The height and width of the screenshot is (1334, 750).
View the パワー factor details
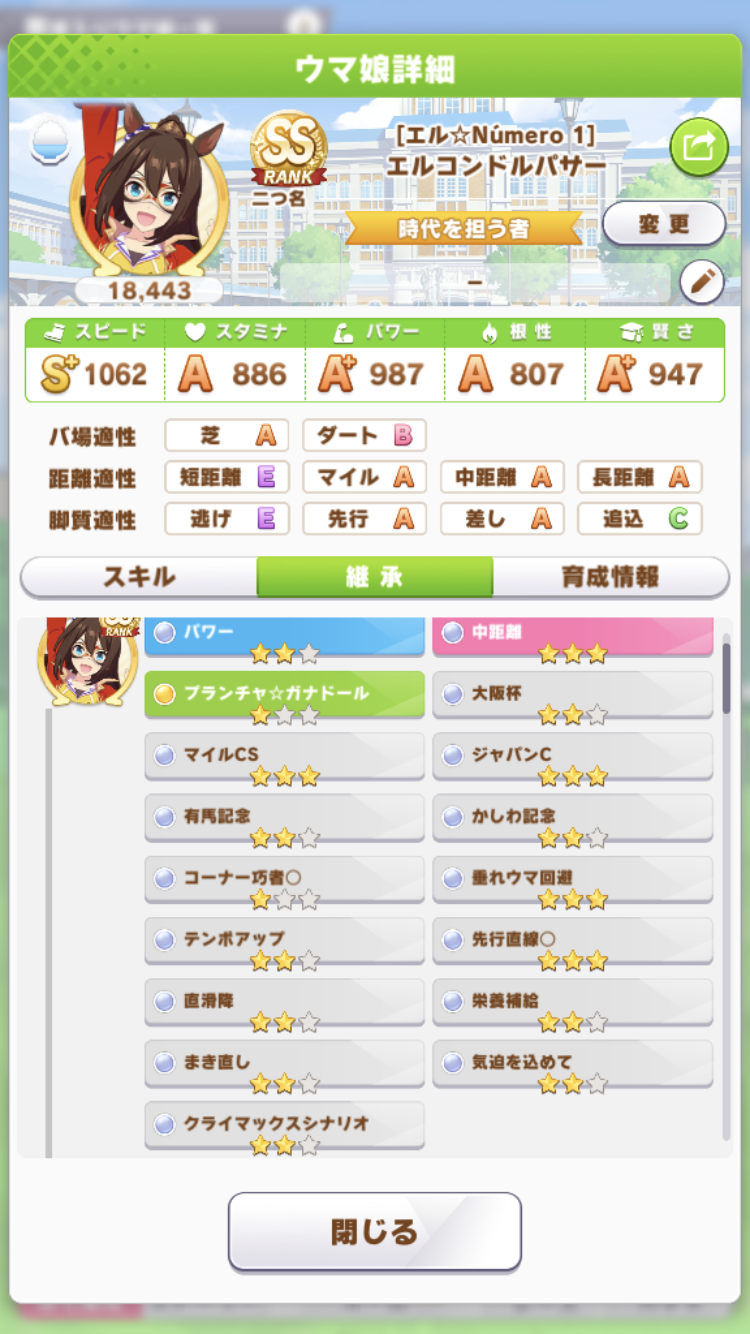pos(284,635)
